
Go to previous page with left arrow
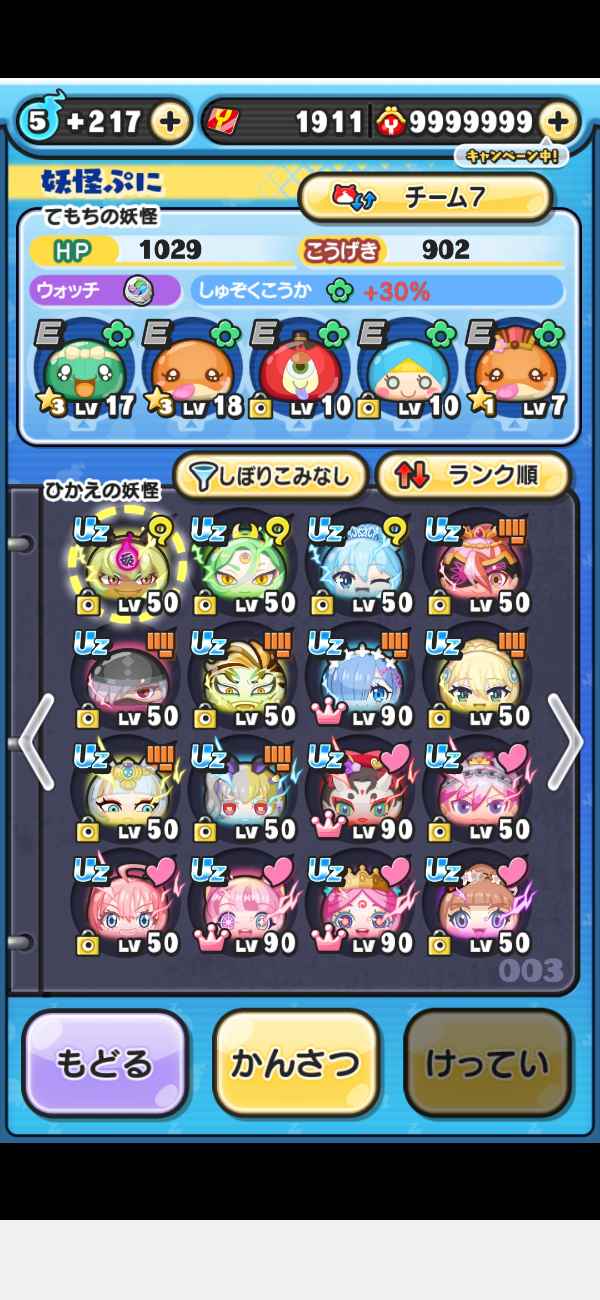coord(35,742)
